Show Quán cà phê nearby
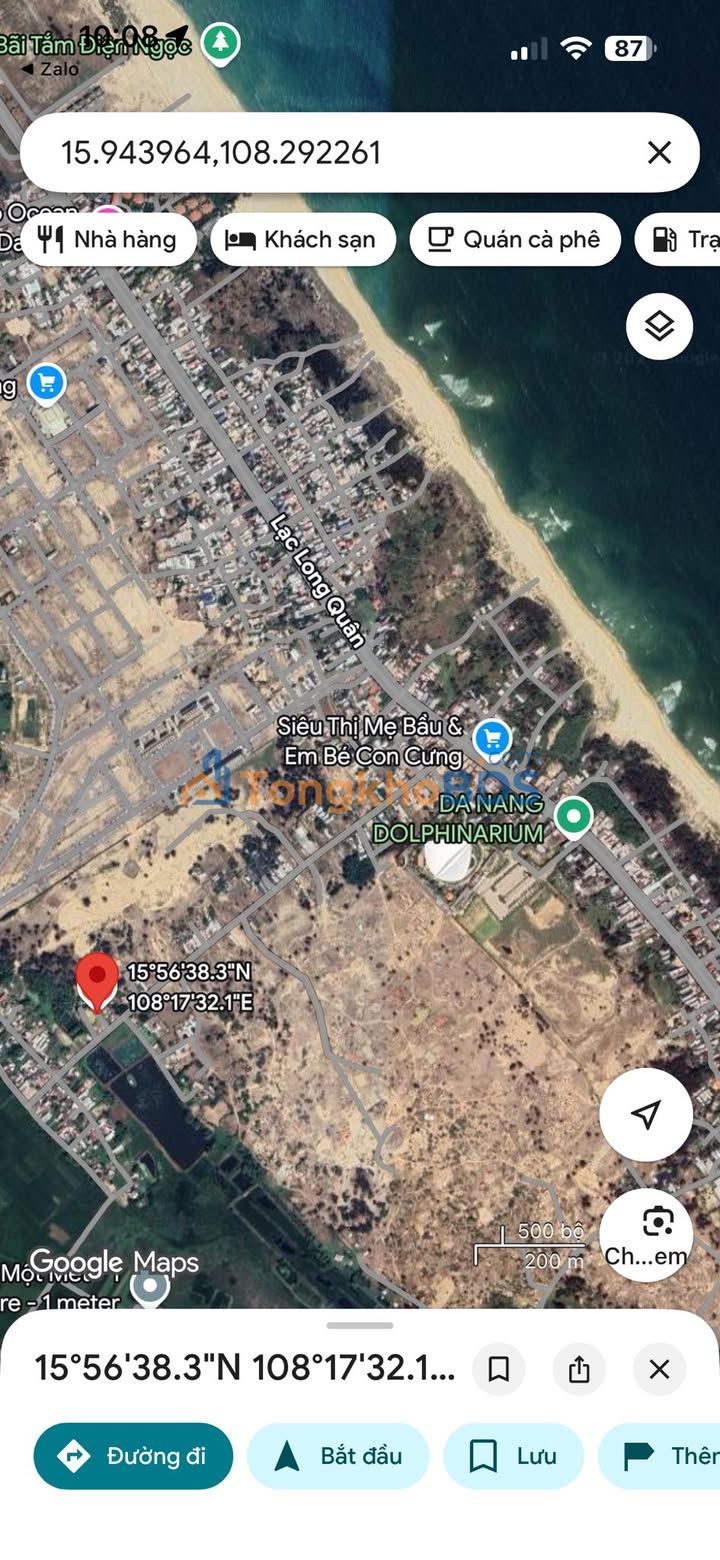The height and width of the screenshot is (1560, 720). coord(514,239)
